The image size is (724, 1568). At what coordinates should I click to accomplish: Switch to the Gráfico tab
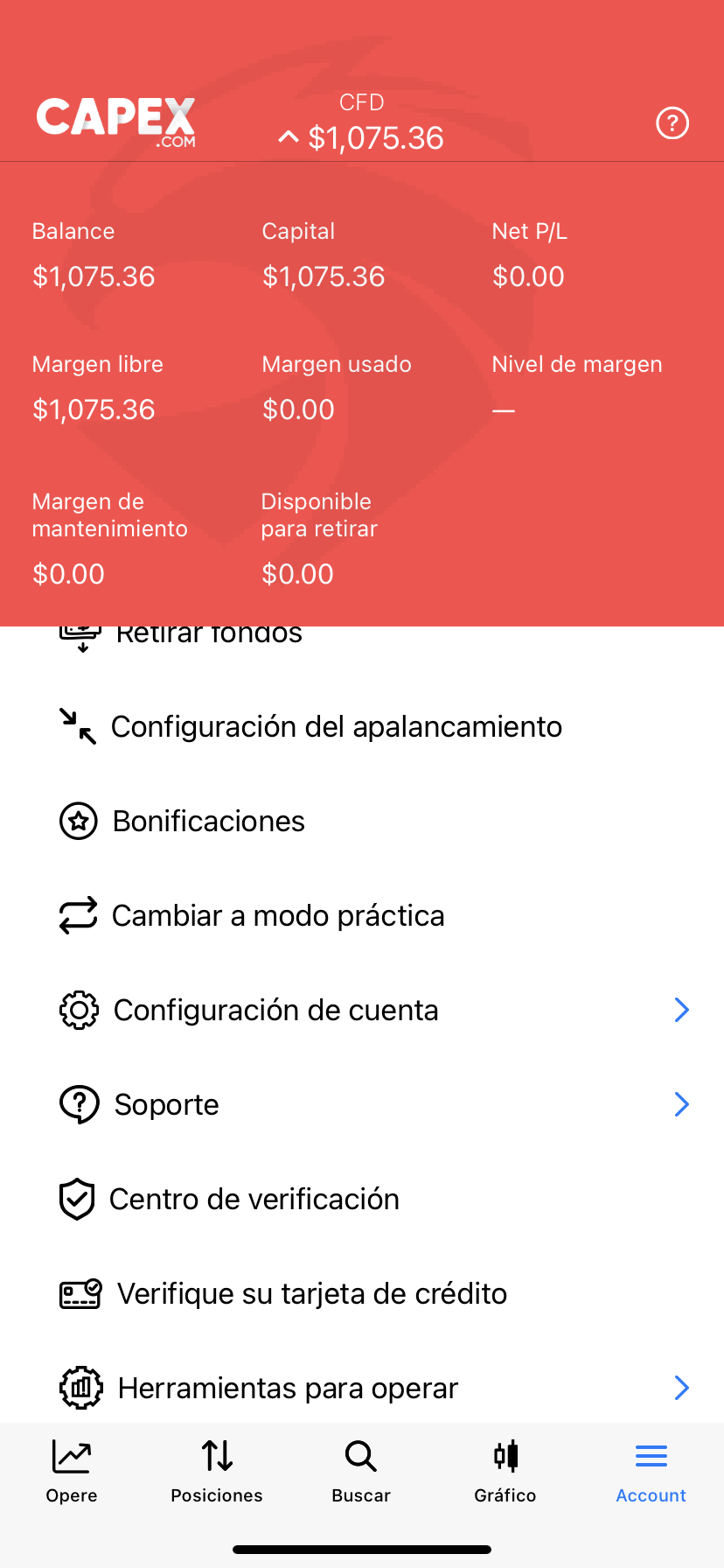[505, 1472]
